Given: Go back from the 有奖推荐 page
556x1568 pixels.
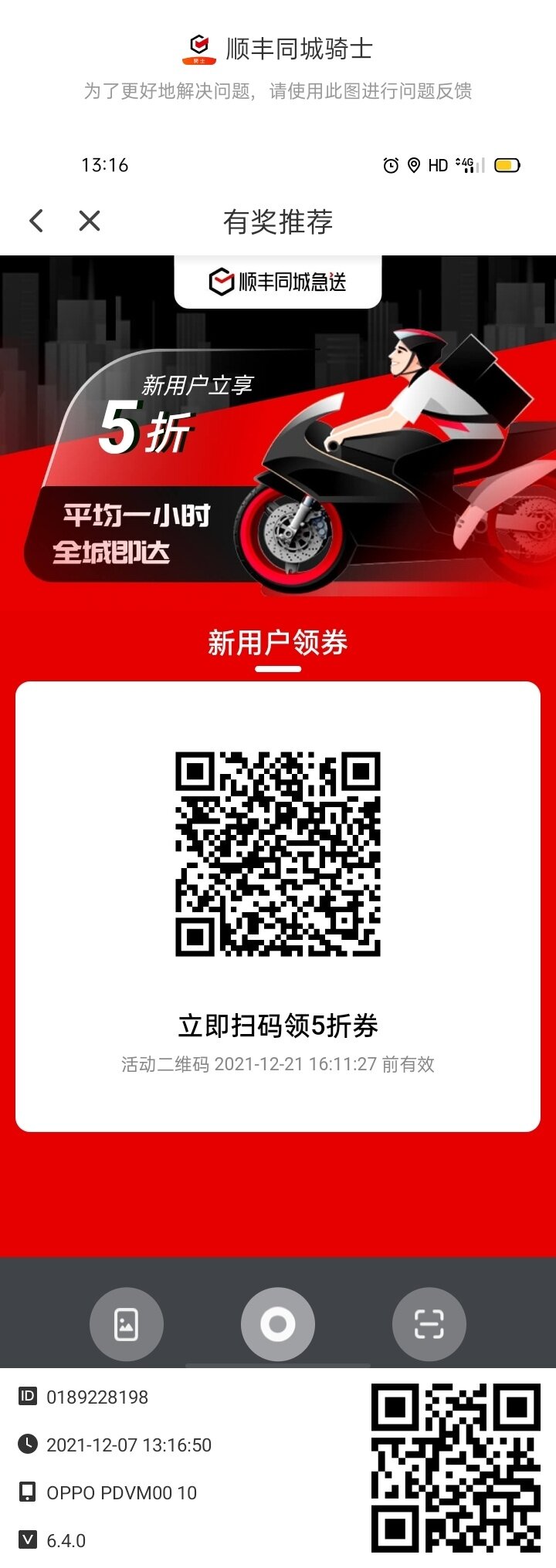Looking at the screenshot, I should (36, 221).
